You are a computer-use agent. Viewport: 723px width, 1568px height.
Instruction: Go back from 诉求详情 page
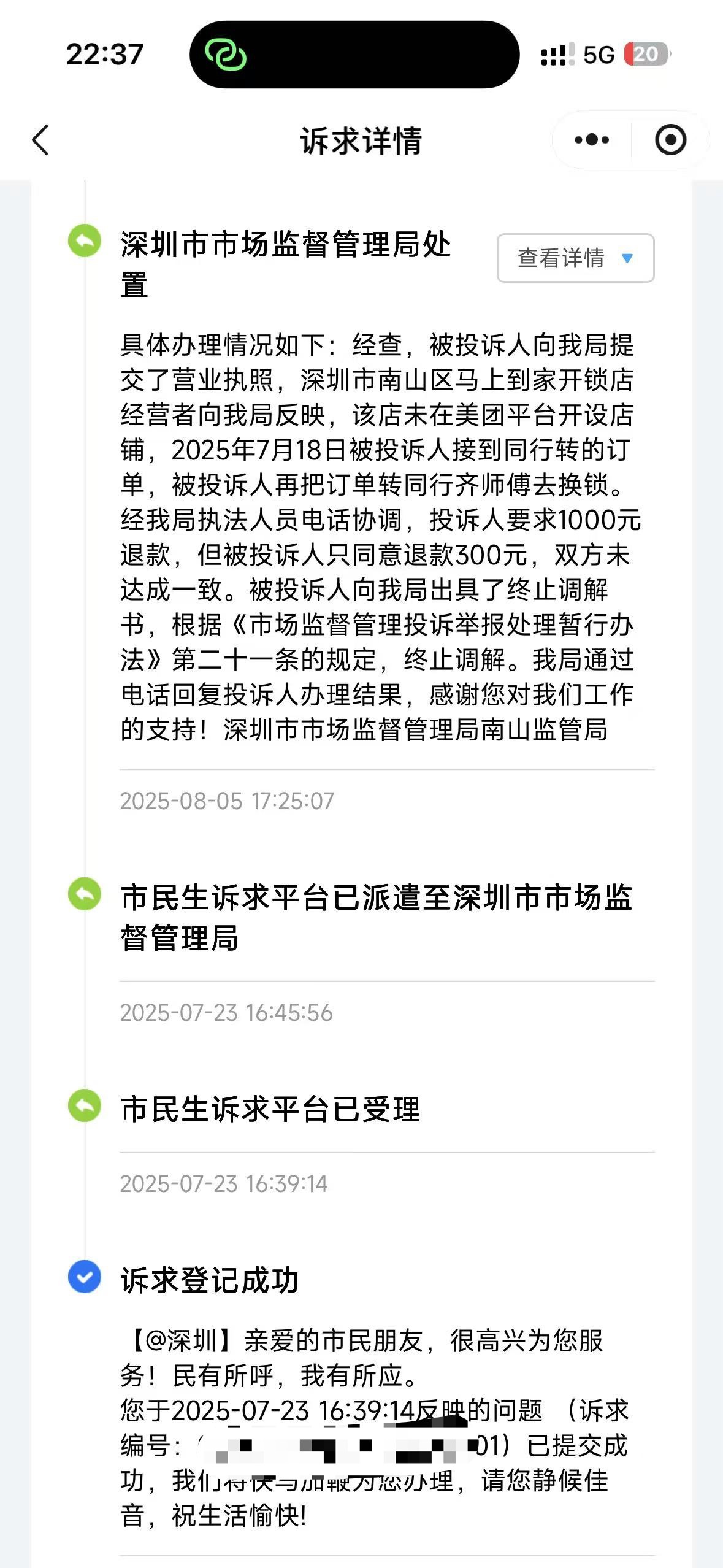40,140
